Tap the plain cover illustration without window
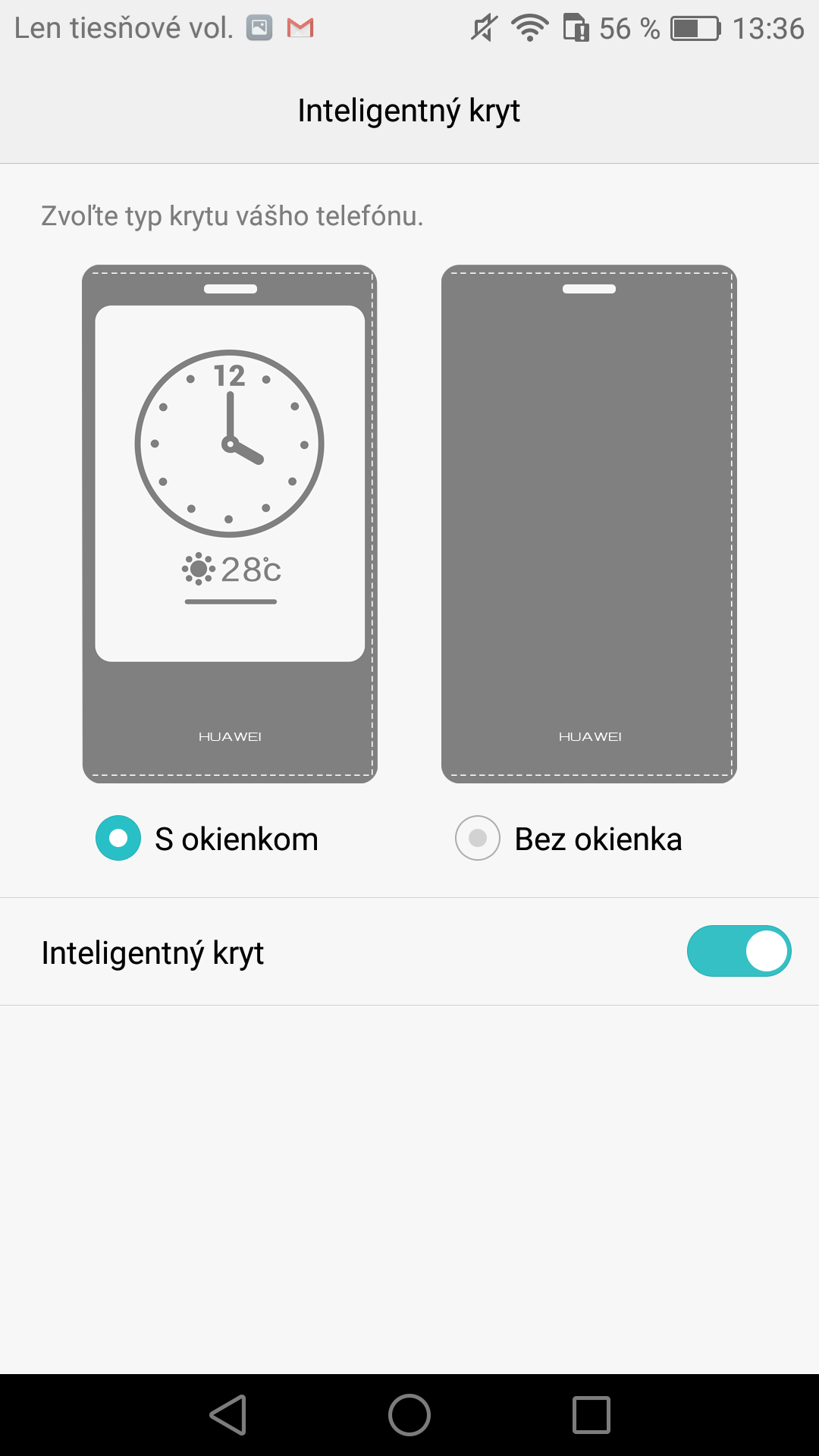Screen dimensions: 819x1456 (x=589, y=524)
